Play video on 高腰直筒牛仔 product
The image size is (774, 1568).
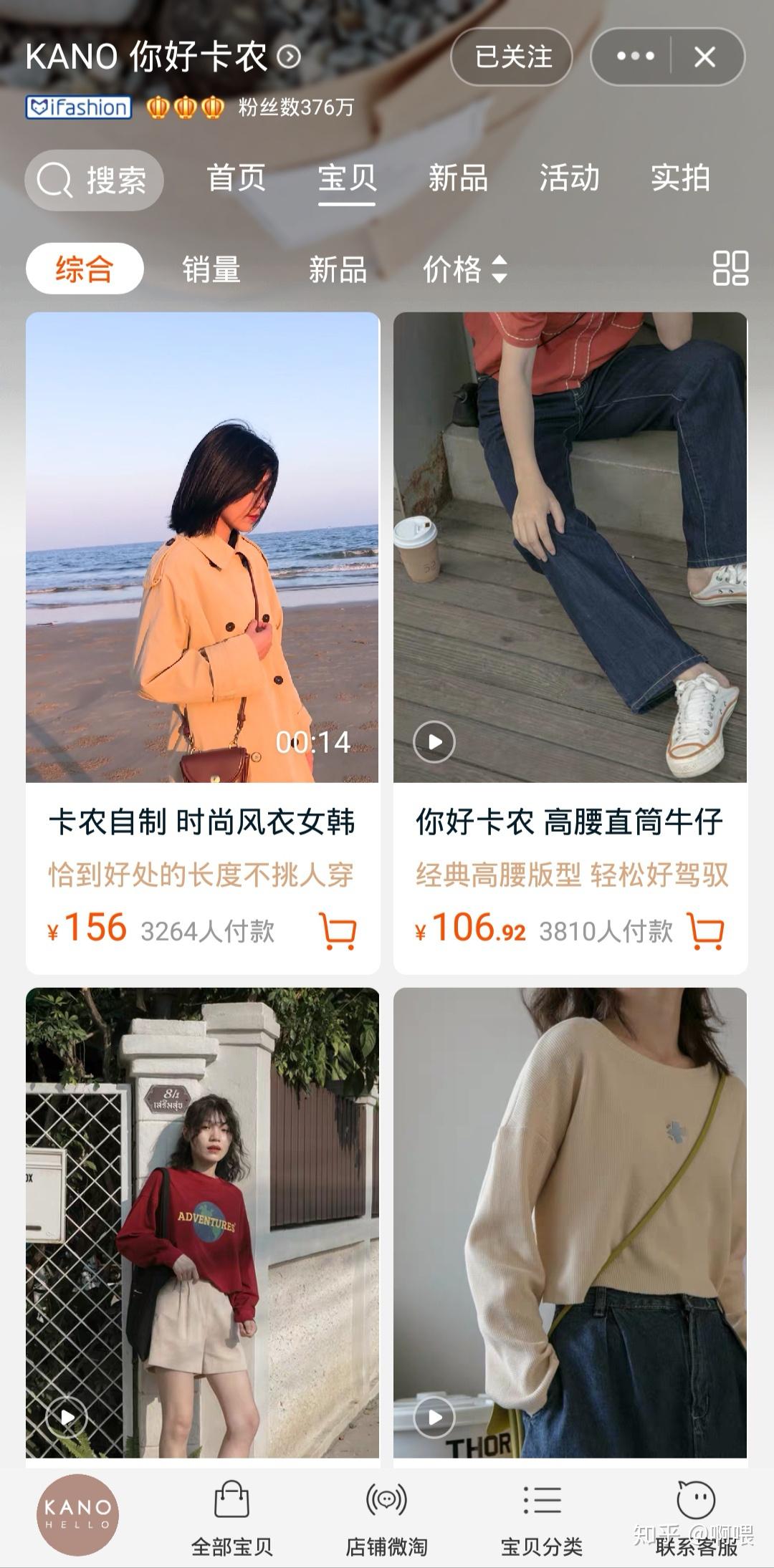tap(434, 741)
